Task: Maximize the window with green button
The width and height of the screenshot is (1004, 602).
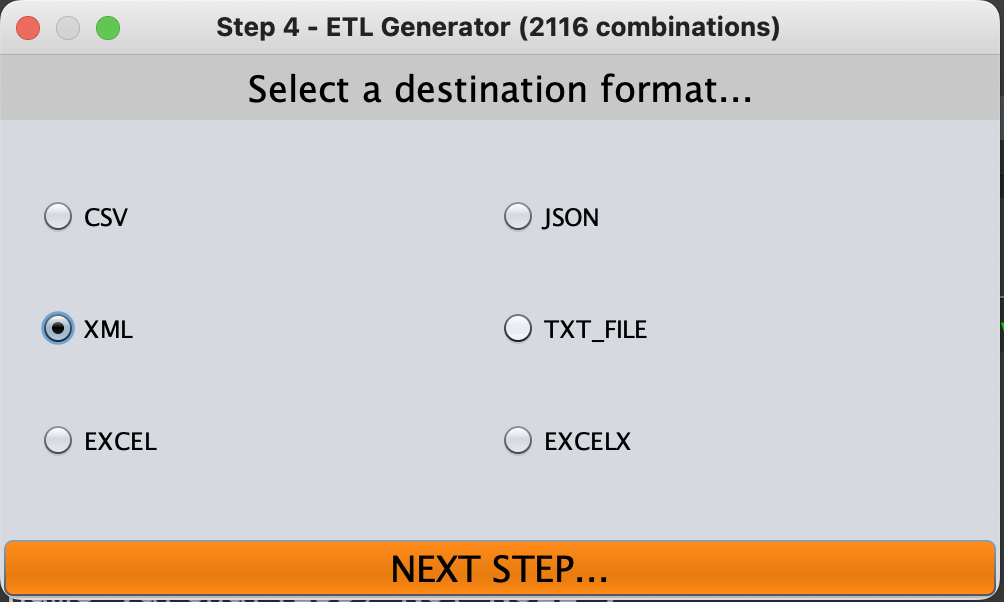Action: (x=107, y=28)
